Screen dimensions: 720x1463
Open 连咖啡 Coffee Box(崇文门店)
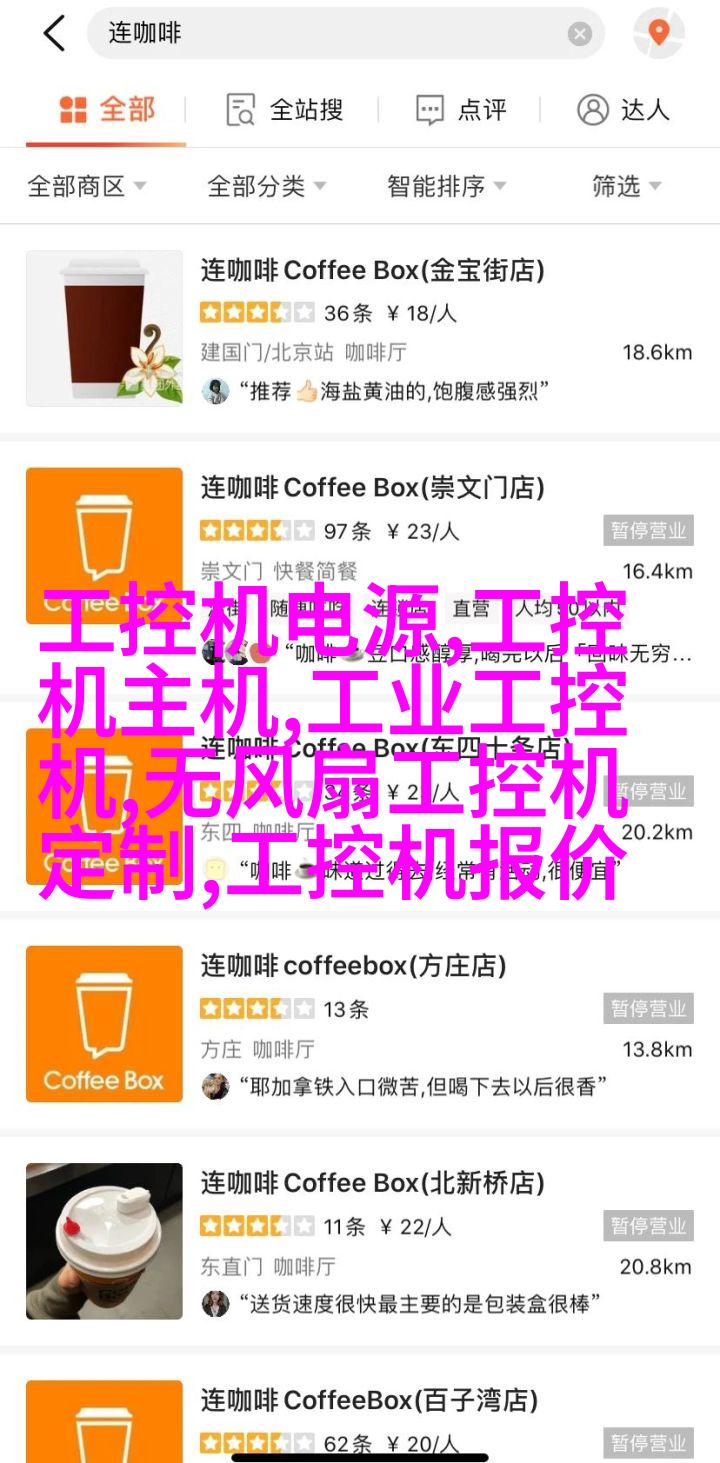pos(372,488)
